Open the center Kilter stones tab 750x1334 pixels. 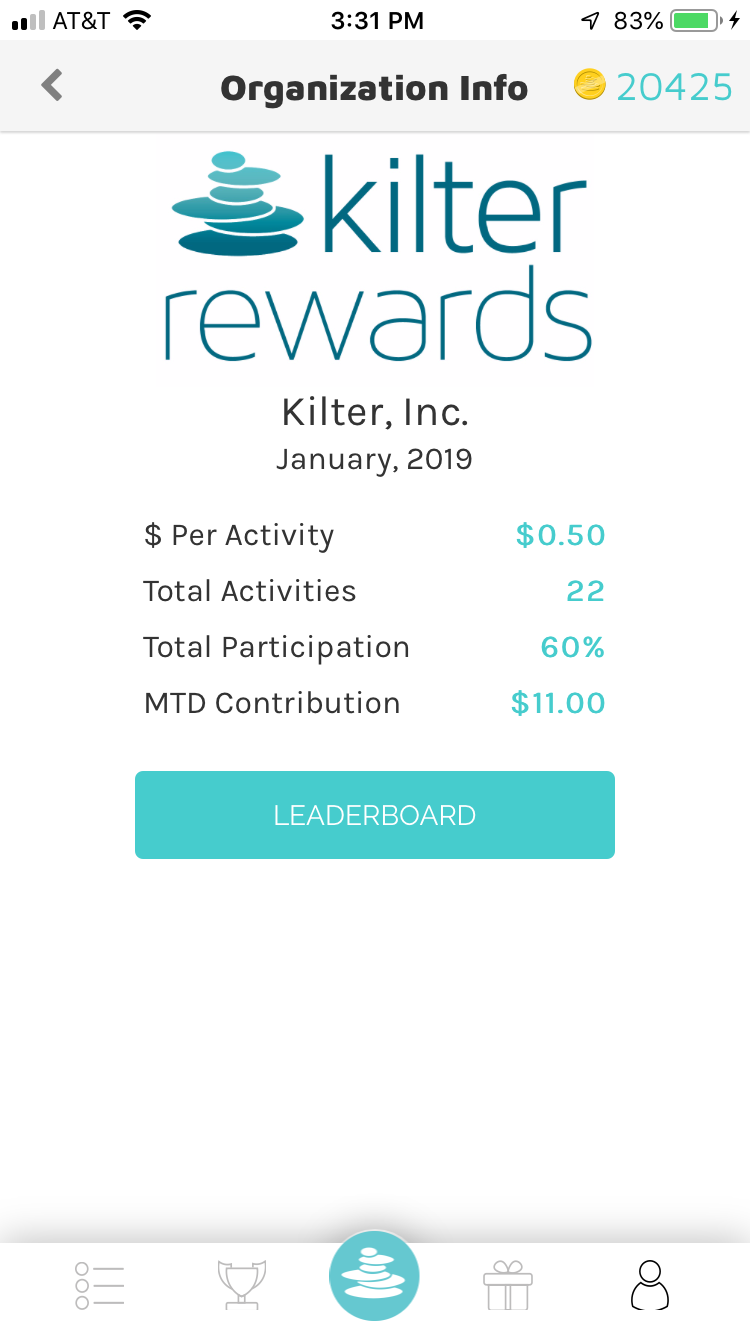374,1276
